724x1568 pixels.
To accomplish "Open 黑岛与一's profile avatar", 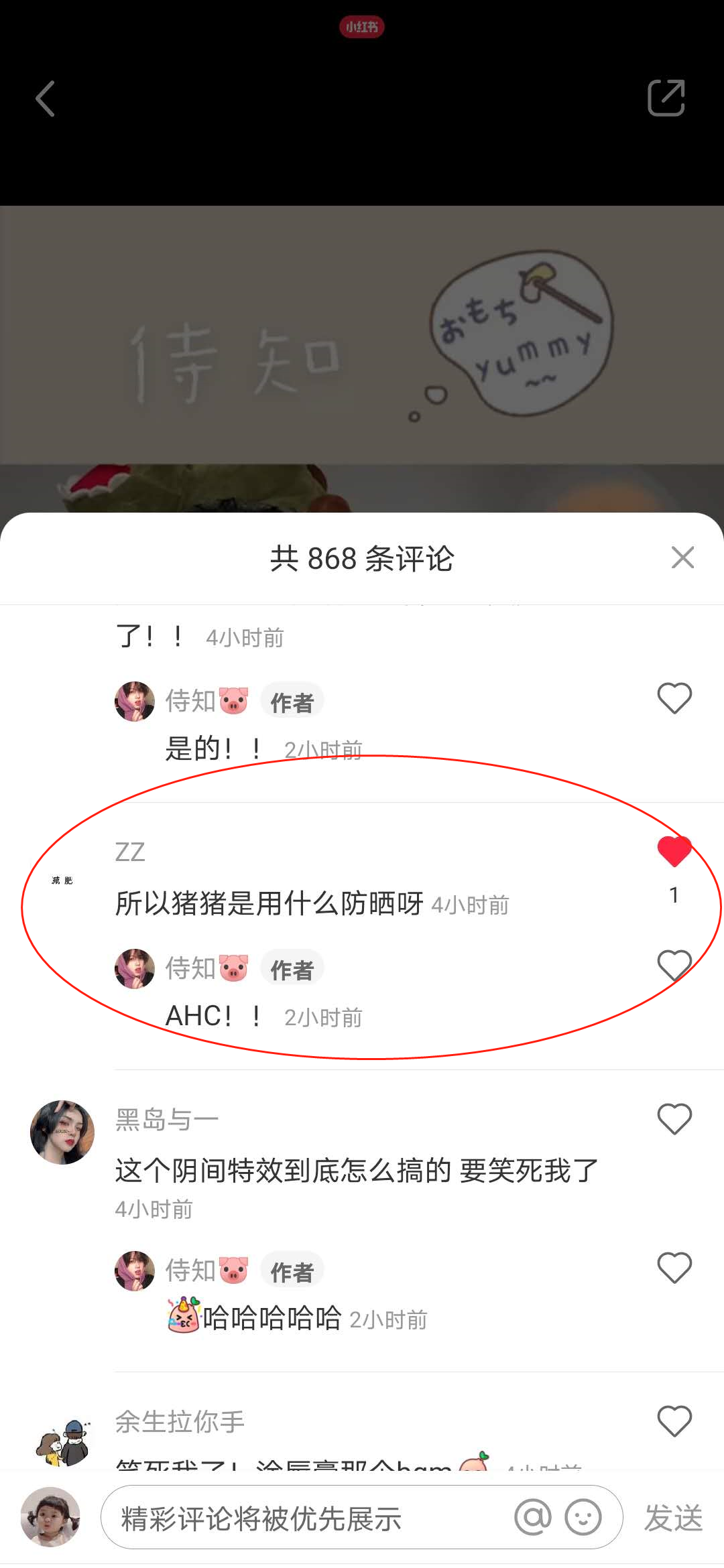I will point(62,1132).
